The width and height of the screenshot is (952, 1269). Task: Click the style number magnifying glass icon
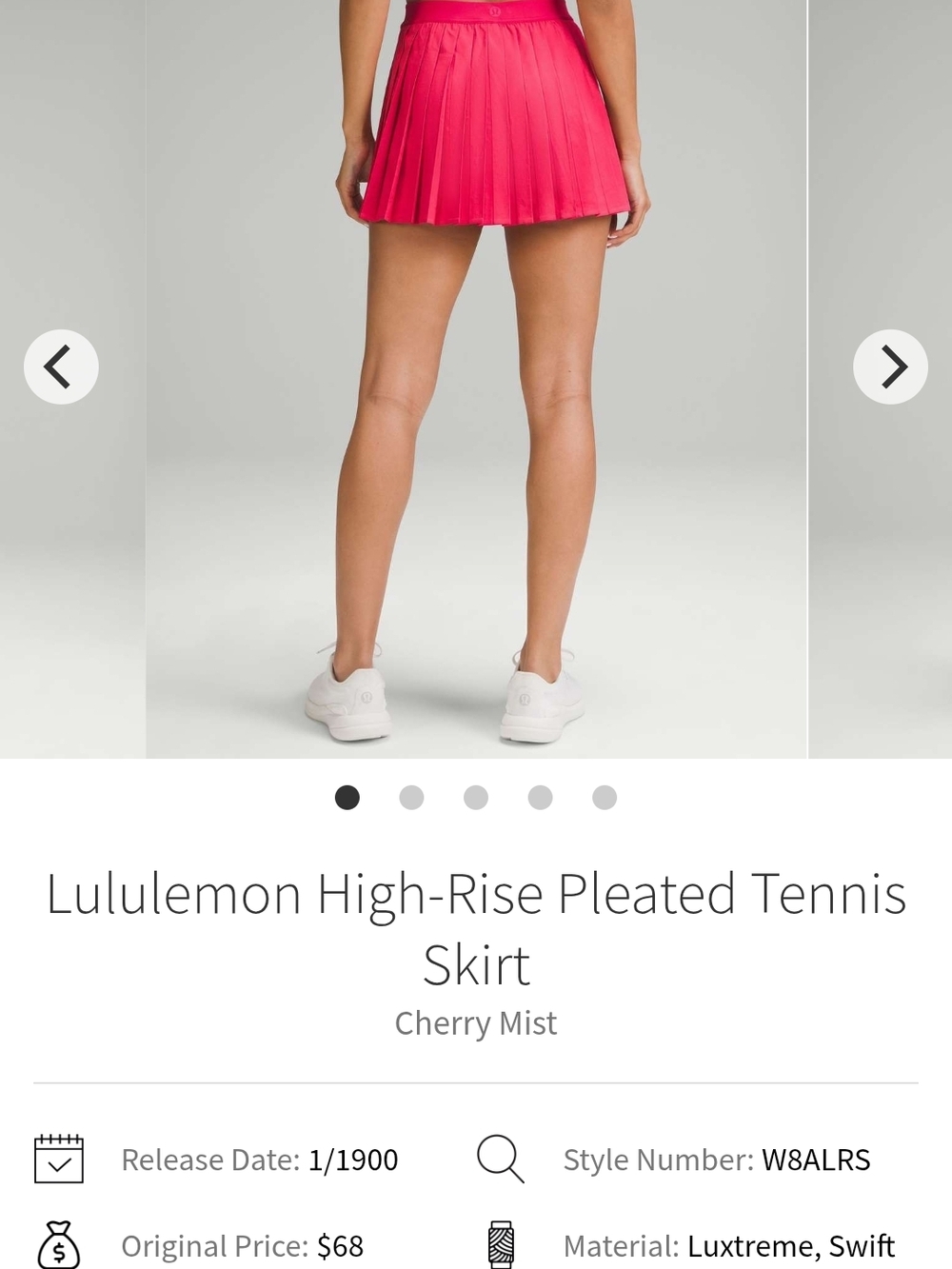[500, 1158]
